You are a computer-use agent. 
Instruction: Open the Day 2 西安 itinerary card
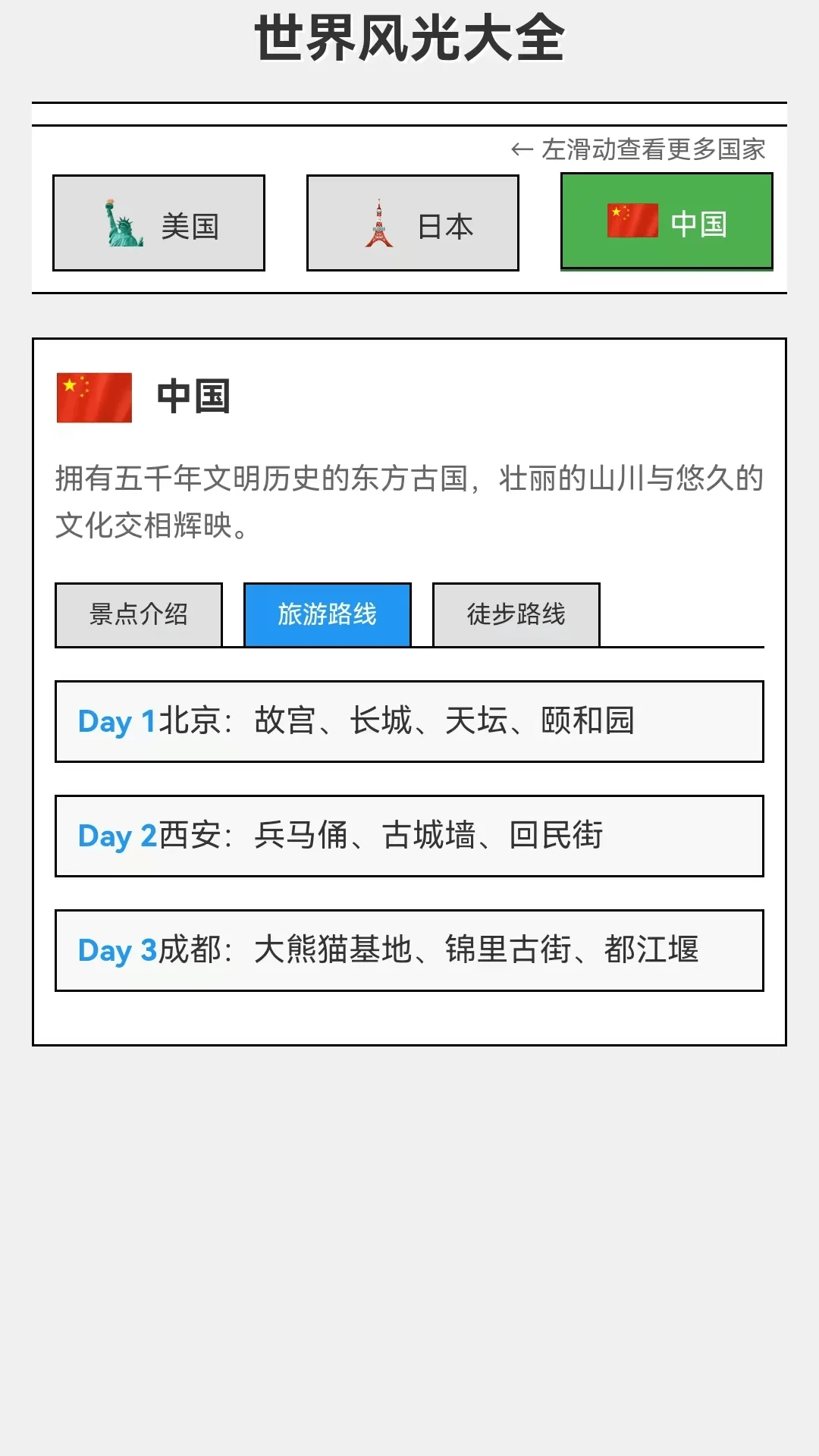coord(409,836)
